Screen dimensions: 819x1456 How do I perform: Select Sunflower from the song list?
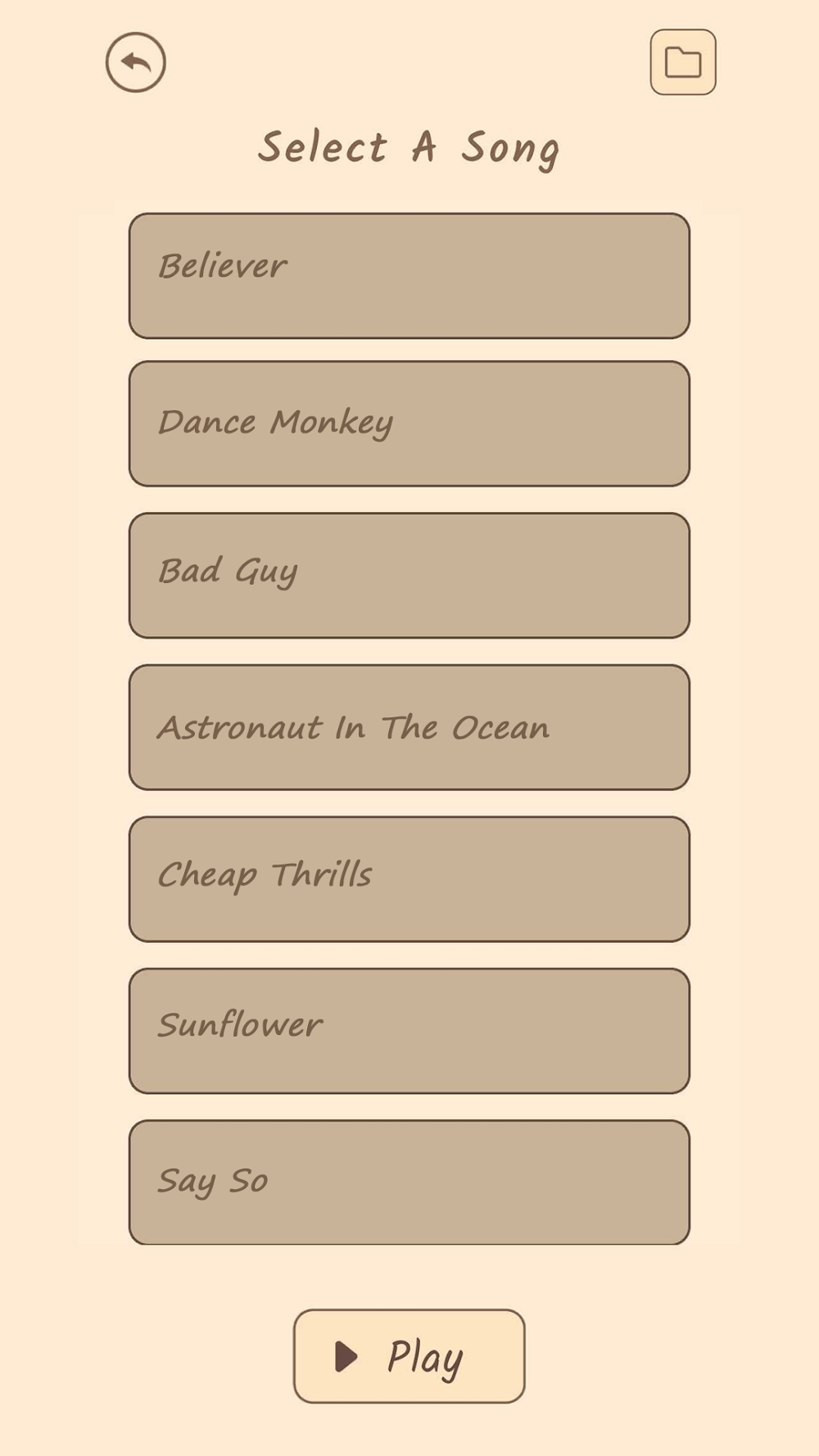[409, 1030]
